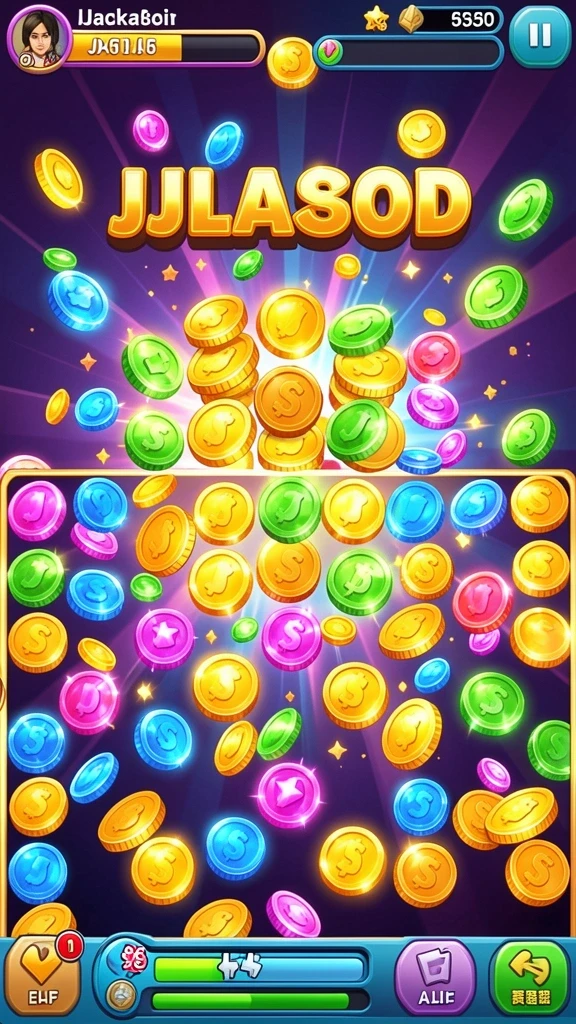The width and height of the screenshot is (576, 1024).
Task: Tap the green arrow button
Action: point(530,977)
